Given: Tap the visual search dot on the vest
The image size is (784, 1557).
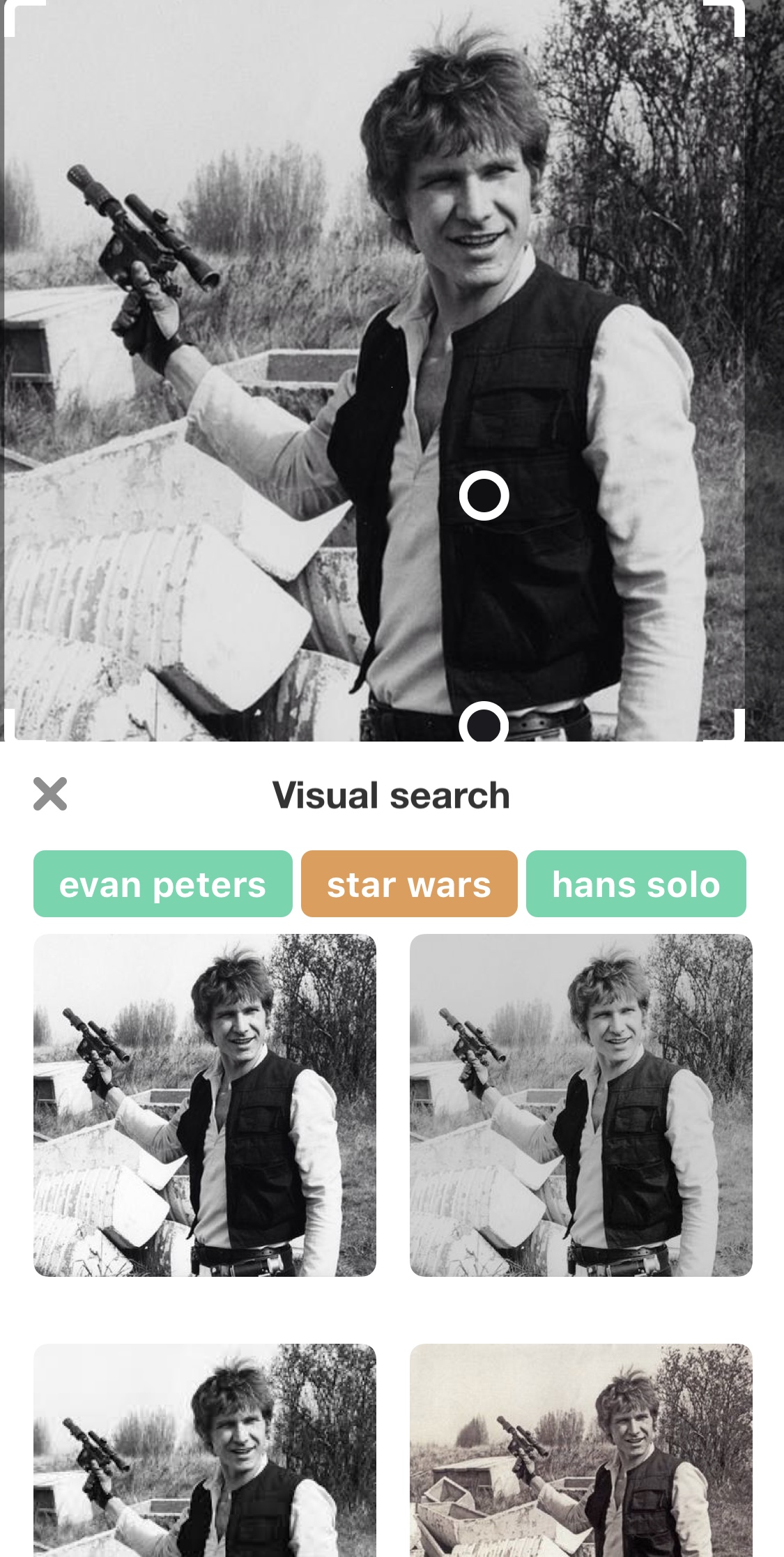Looking at the screenshot, I should [484, 496].
